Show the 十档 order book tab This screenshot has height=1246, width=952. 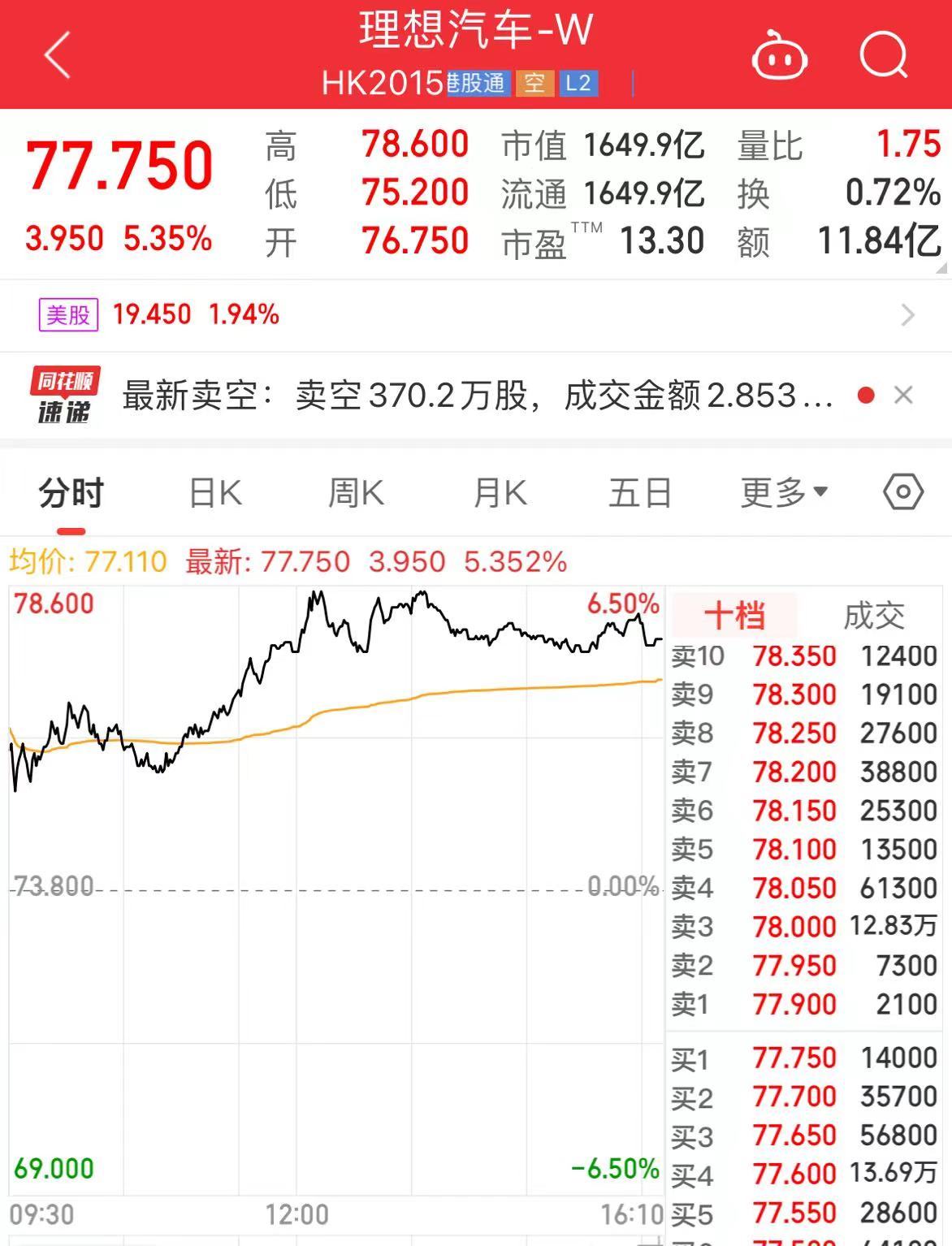point(734,616)
